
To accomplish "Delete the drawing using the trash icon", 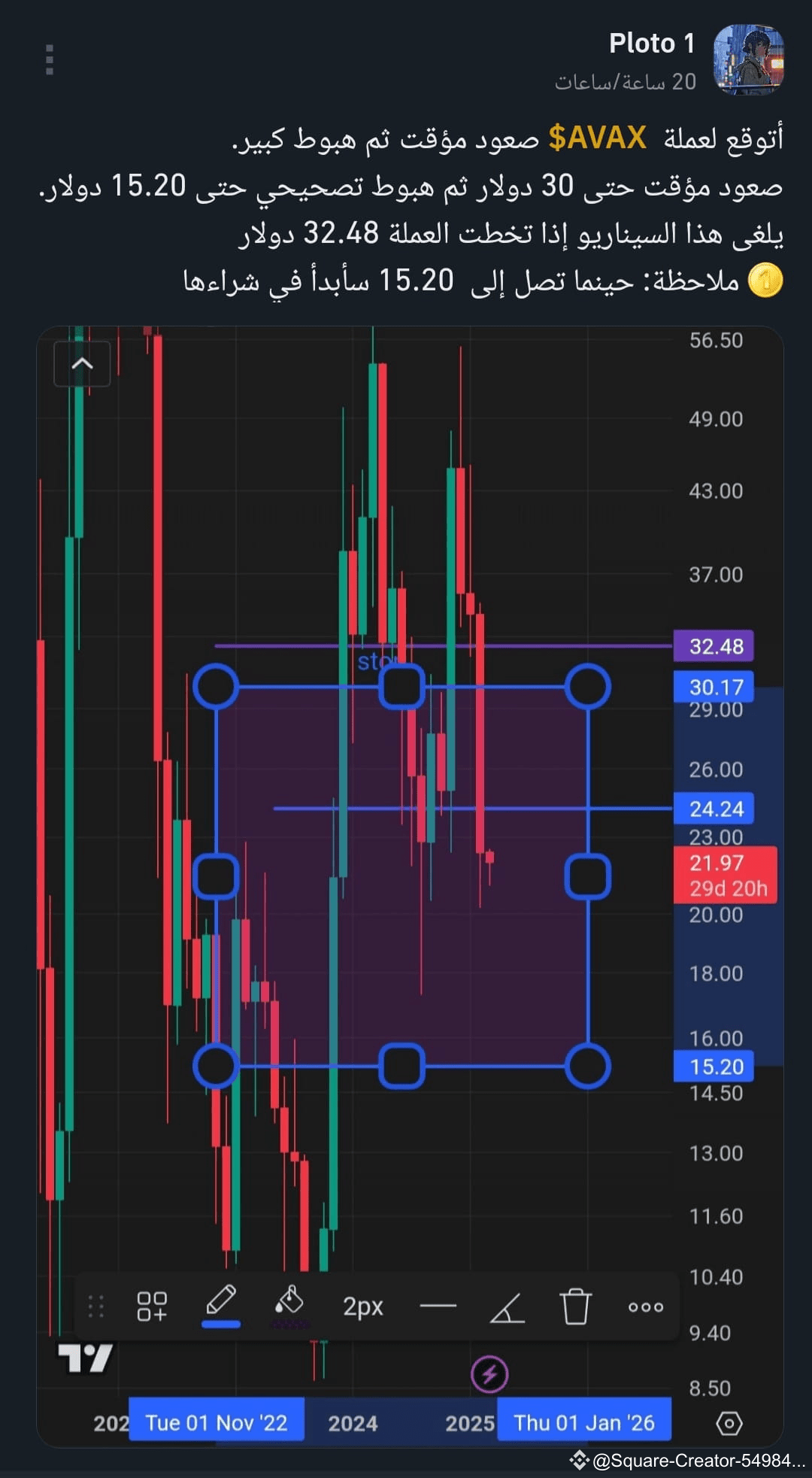I will click(x=575, y=1305).
